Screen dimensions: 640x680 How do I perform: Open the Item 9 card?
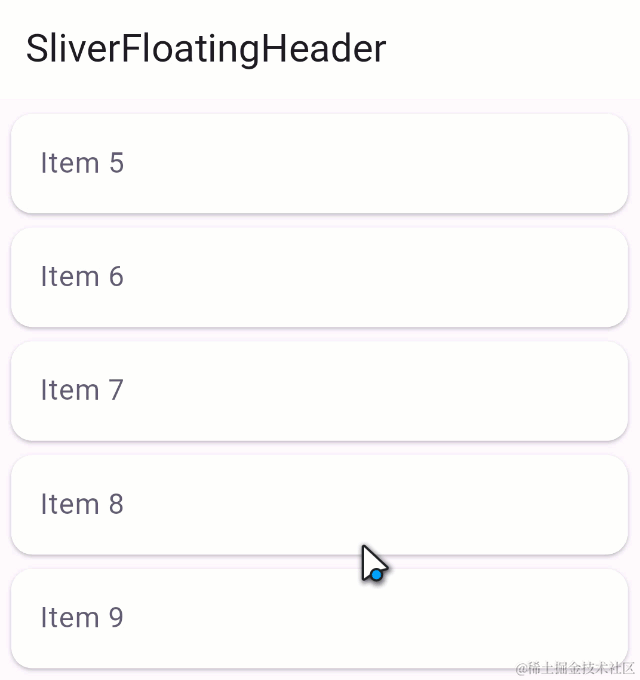319,618
